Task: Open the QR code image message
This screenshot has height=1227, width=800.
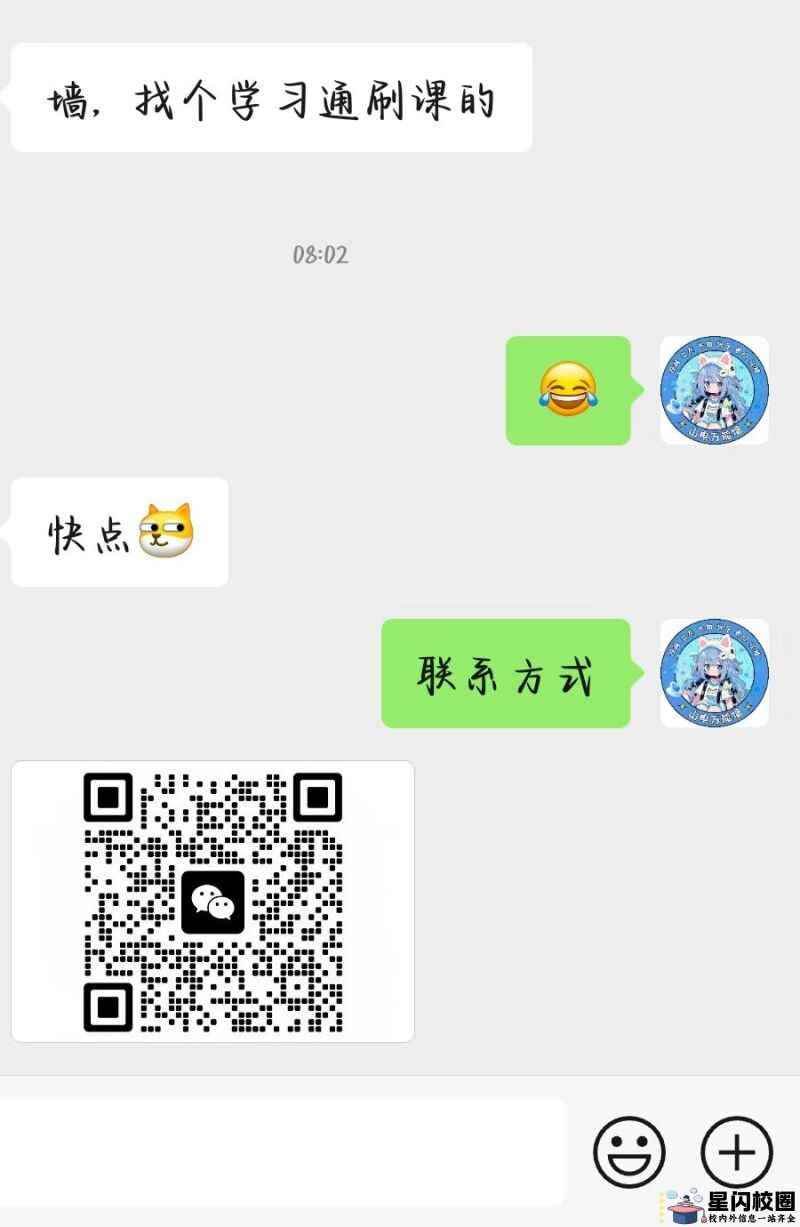Action: pyautogui.click(x=213, y=901)
